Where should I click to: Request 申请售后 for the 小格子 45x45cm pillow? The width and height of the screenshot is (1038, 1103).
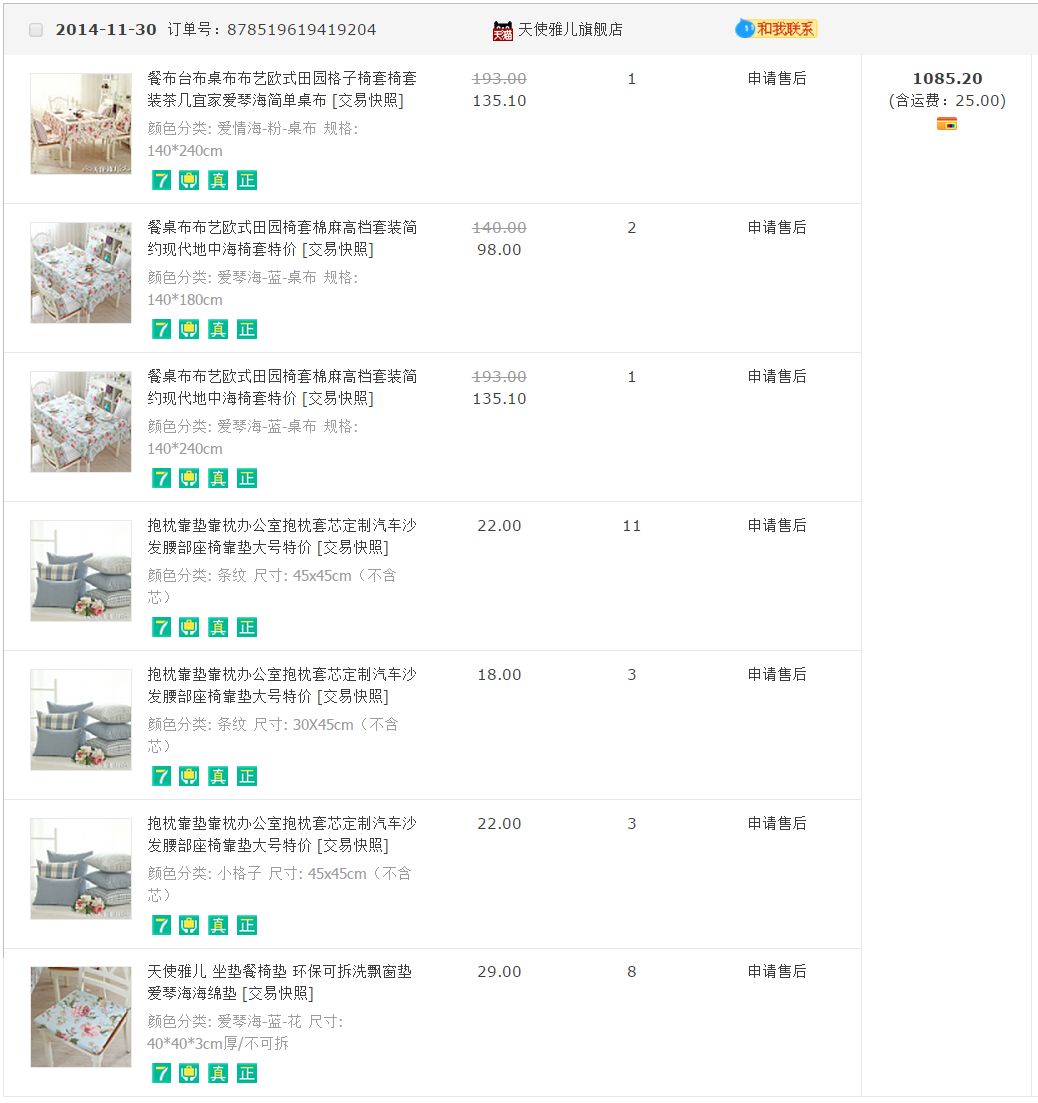point(777,823)
